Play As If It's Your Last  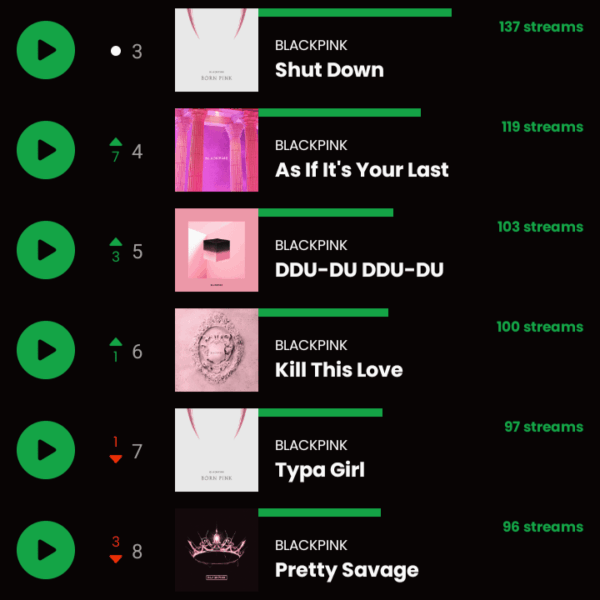[46, 150]
